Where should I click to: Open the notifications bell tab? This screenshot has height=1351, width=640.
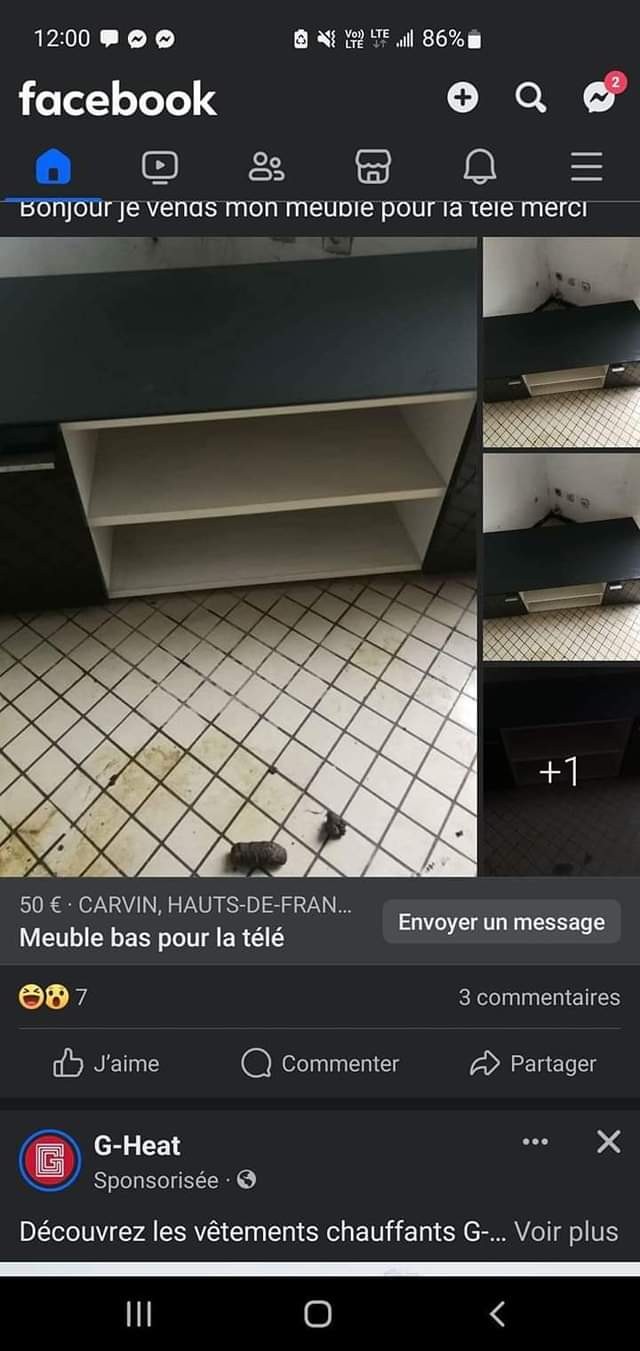(x=480, y=166)
